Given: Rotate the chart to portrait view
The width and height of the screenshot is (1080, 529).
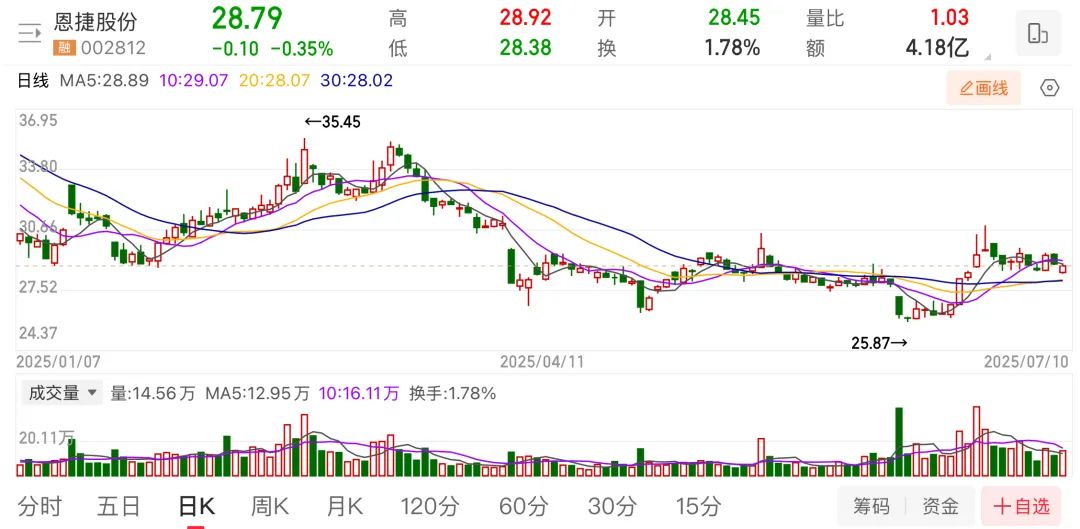Looking at the screenshot, I should [x=1037, y=34].
